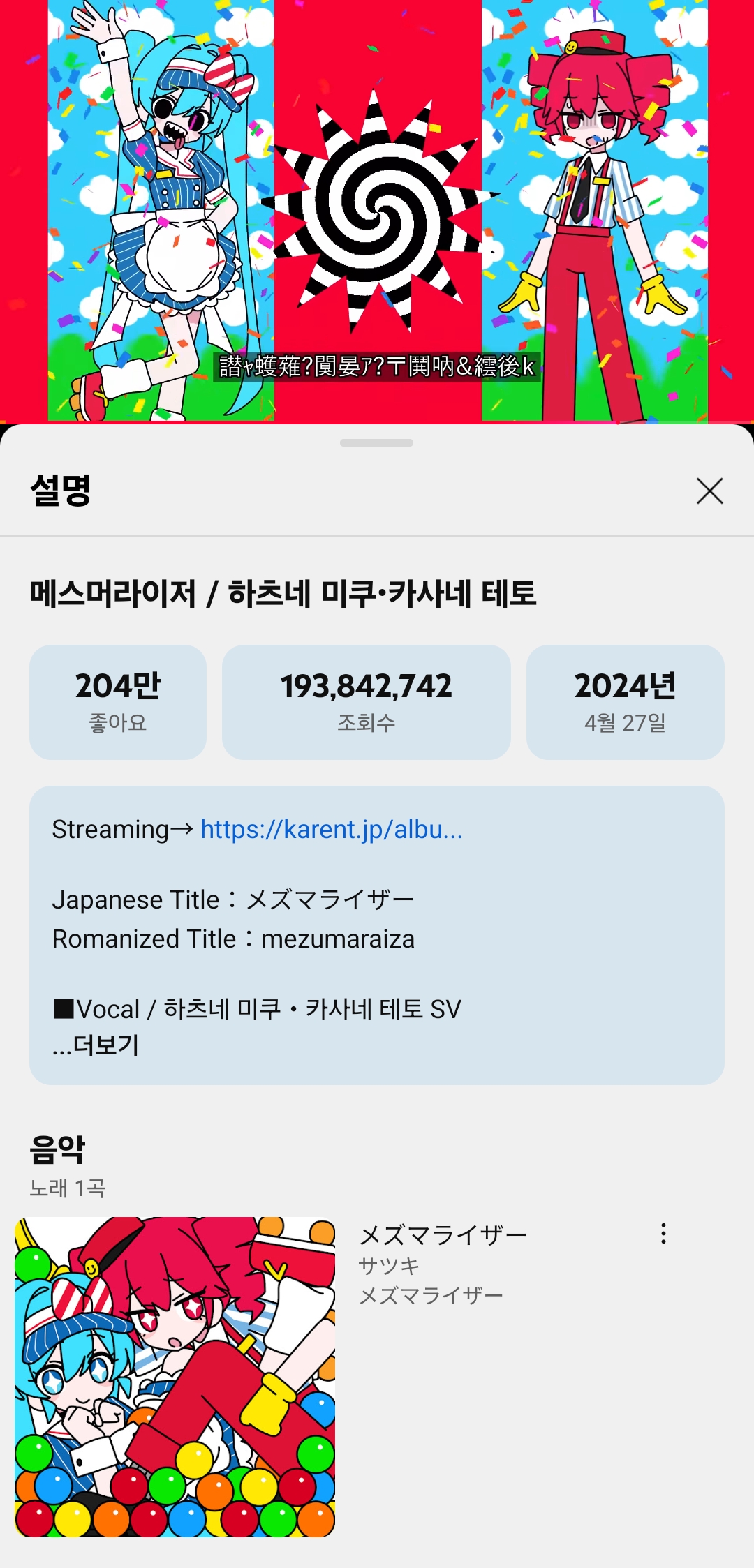Open the メズマライザー song album artwork
The image size is (754, 1568).
coord(175,1377)
